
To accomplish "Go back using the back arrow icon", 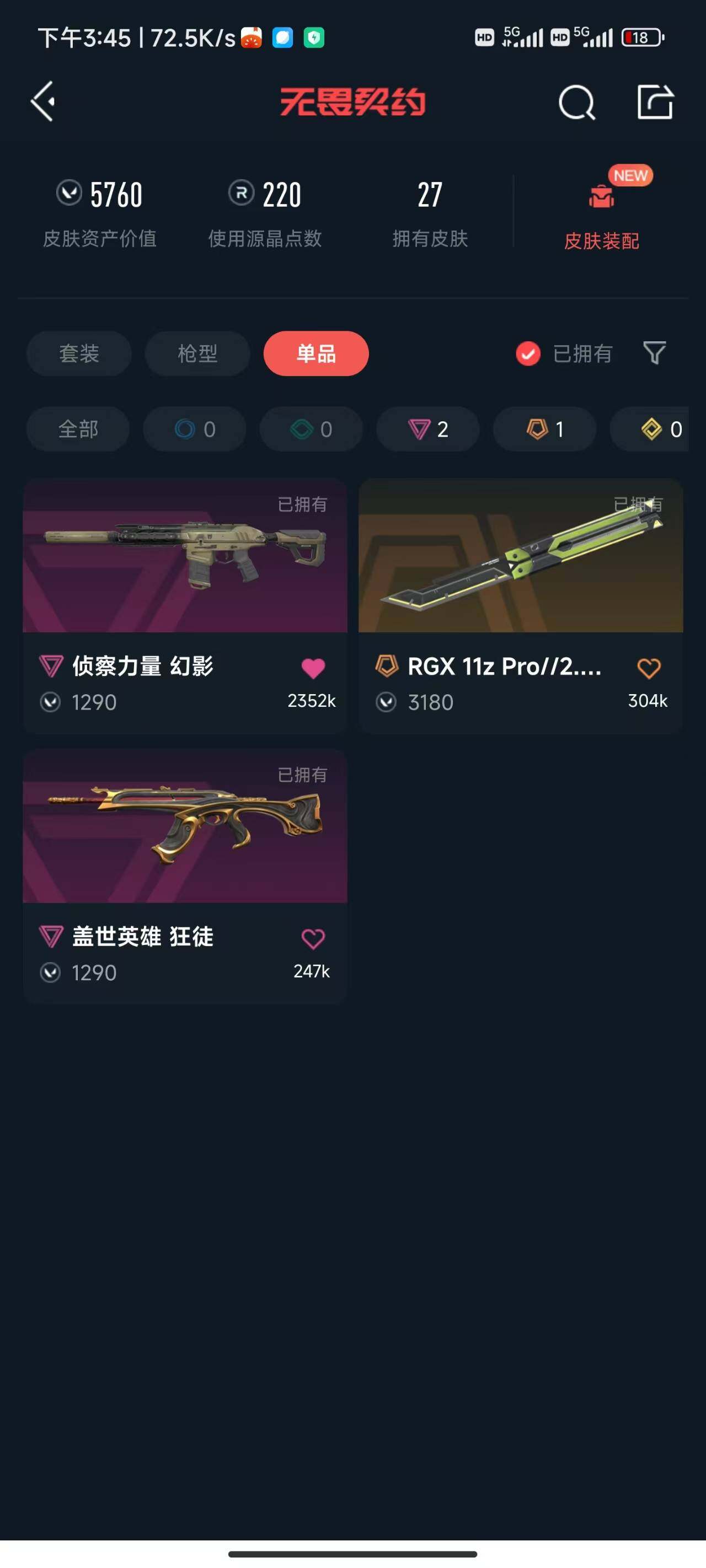I will pyautogui.click(x=42, y=101).
